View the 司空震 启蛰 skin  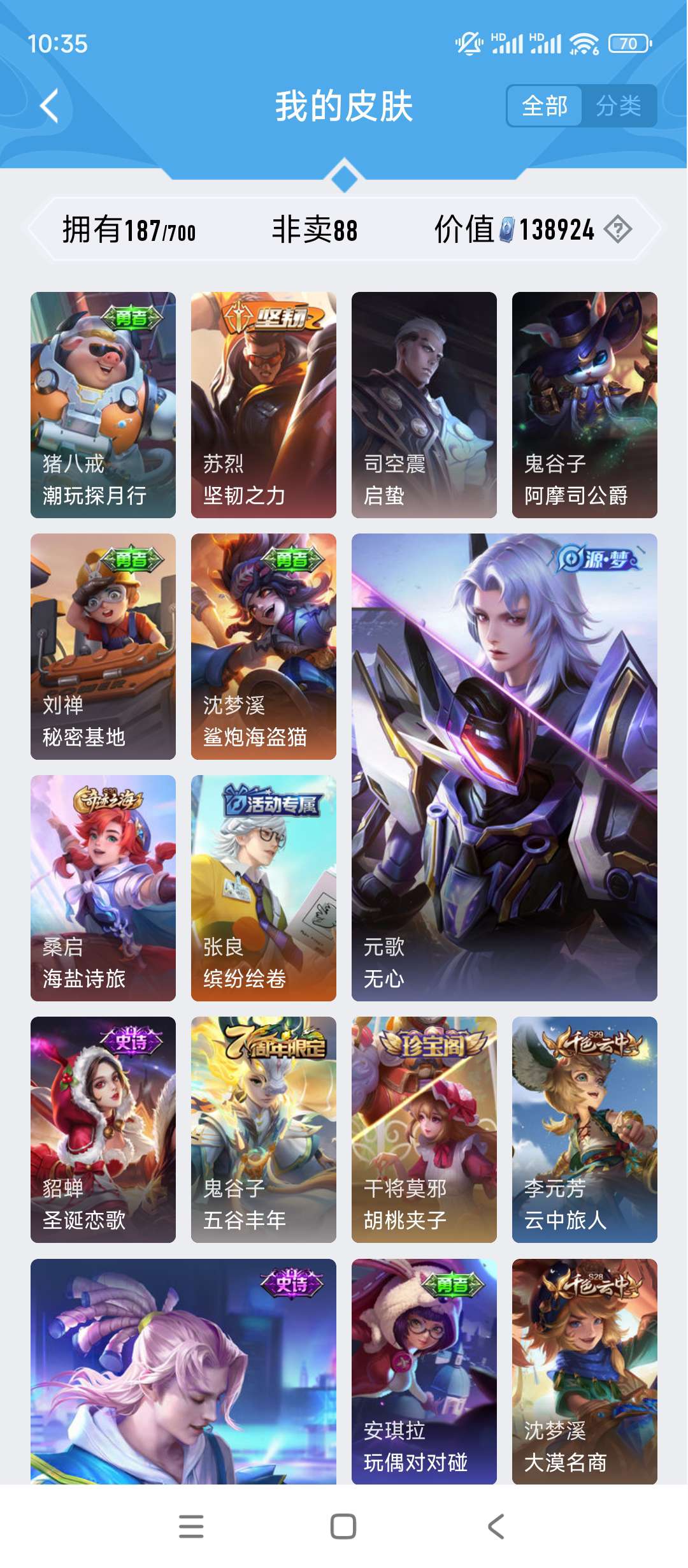point(424,405)
